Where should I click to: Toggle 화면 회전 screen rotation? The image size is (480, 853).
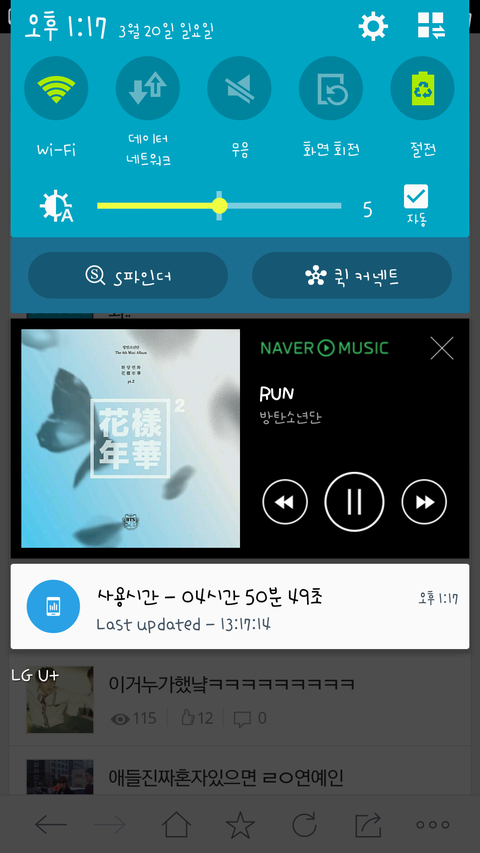(331, 88)
